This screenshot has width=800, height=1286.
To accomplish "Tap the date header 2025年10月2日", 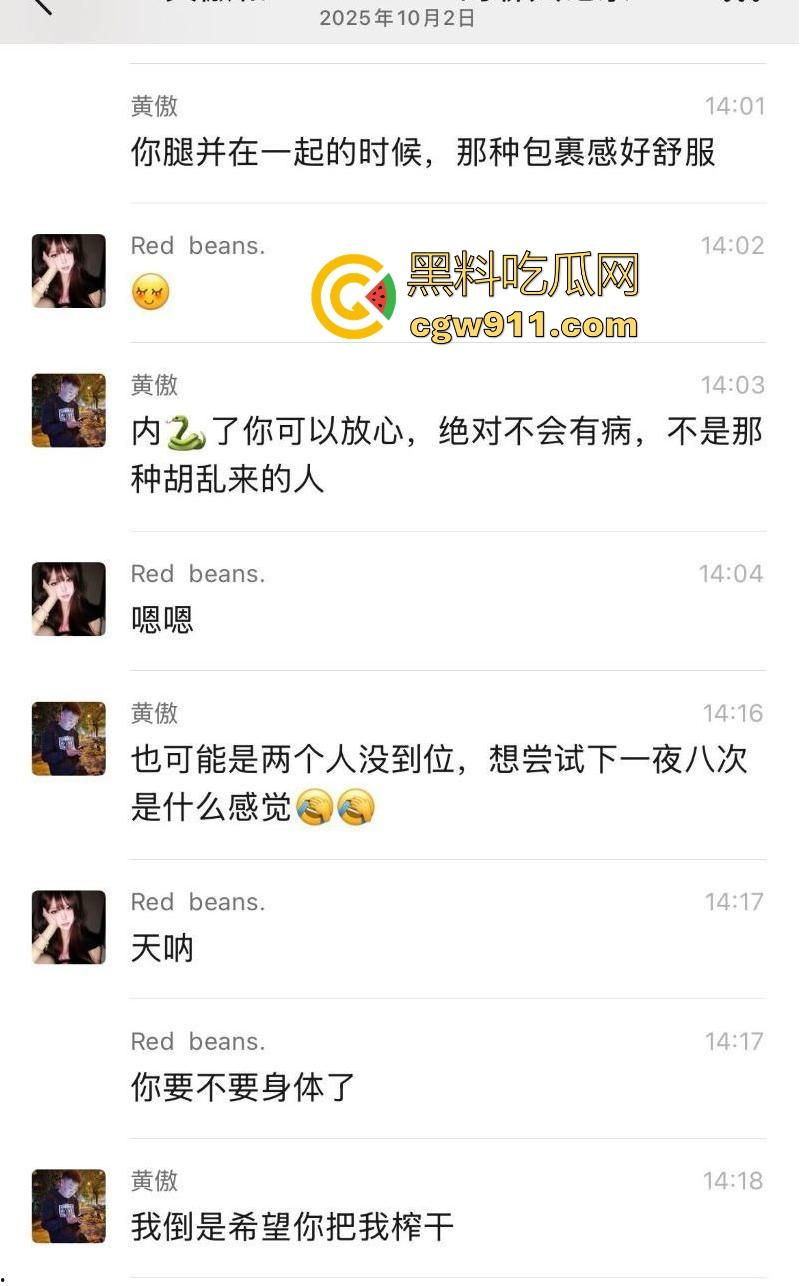I will coord(400,17).
